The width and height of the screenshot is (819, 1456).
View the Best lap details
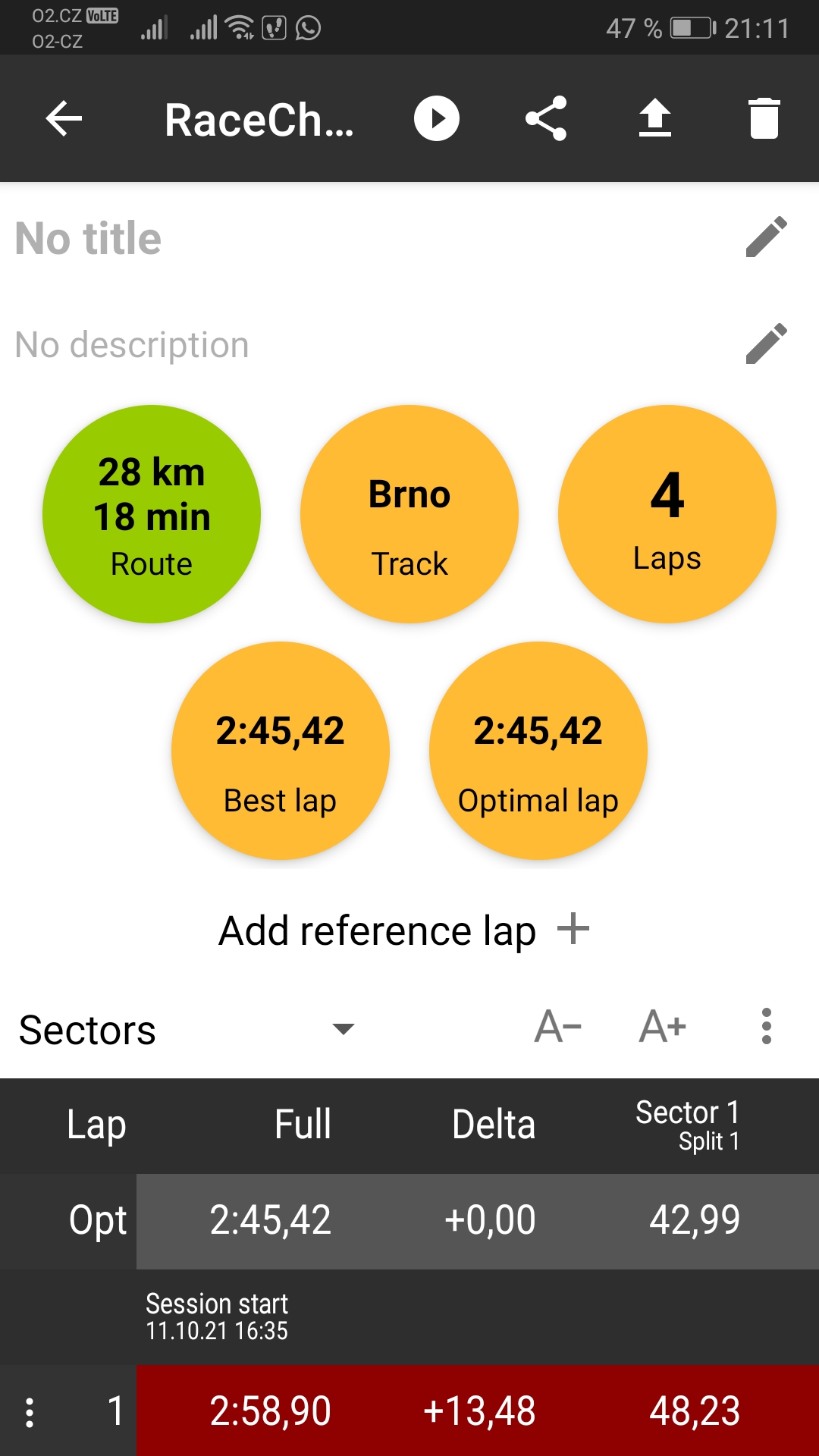[281, 751]
